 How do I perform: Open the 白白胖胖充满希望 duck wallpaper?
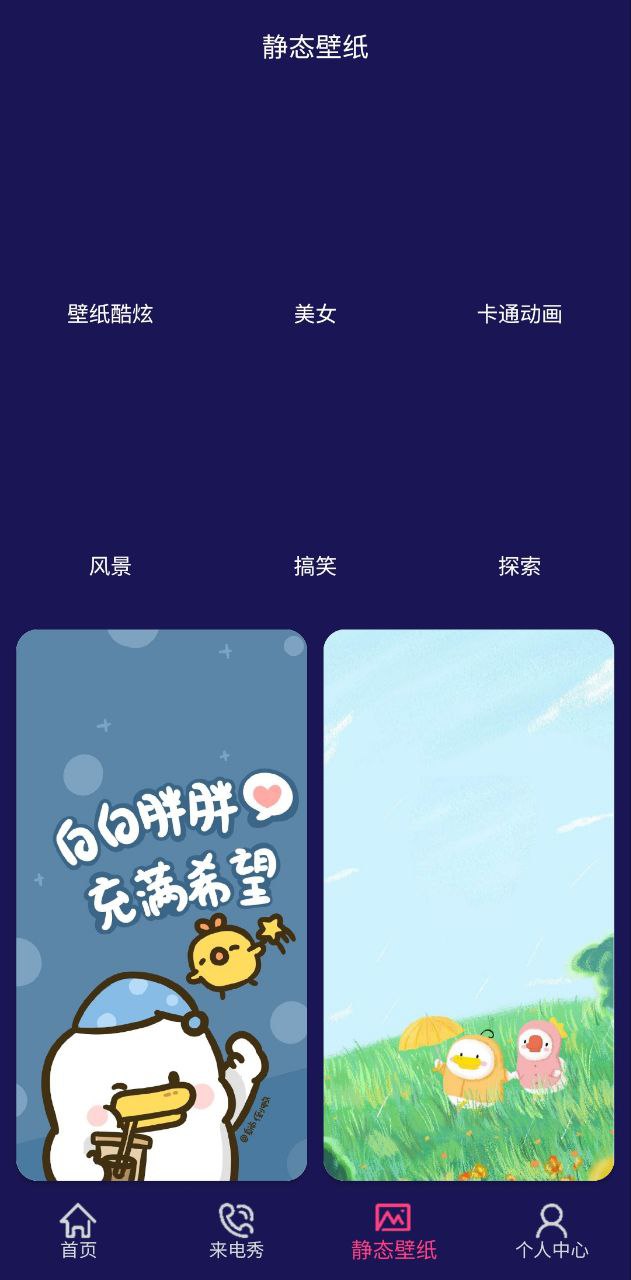[161, 905]
